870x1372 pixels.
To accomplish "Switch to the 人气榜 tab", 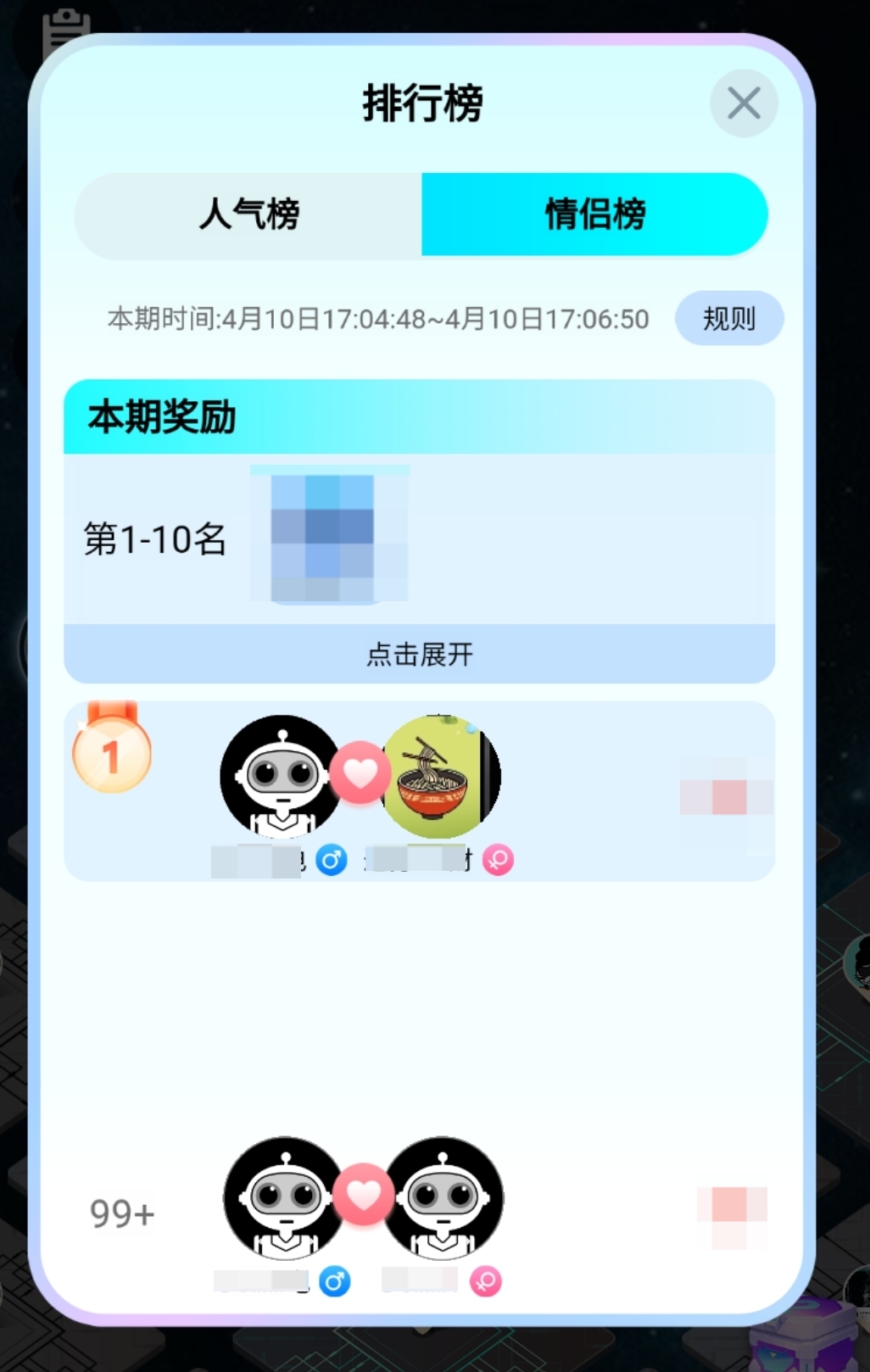I will [x=248, y=215].
